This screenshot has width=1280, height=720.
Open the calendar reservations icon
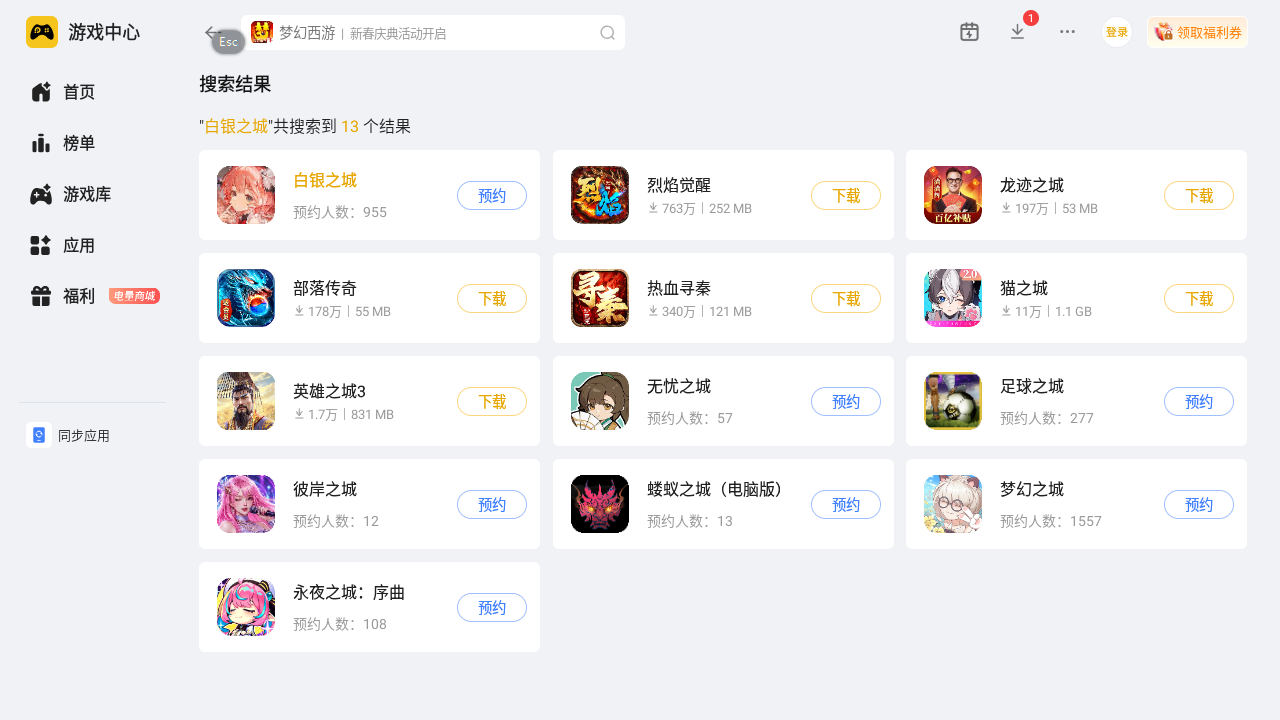[969, 32]
